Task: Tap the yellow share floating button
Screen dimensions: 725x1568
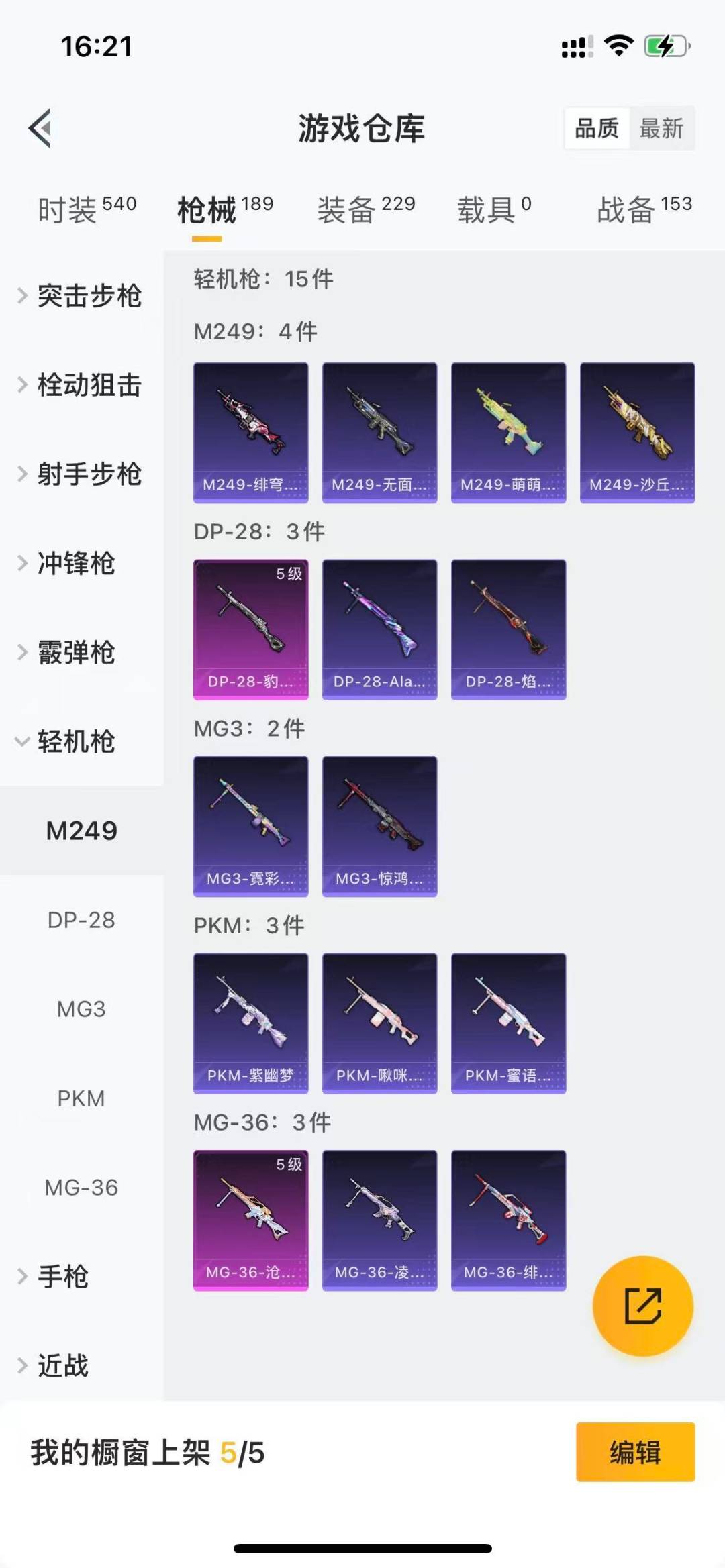Action: click(642, 1306)
